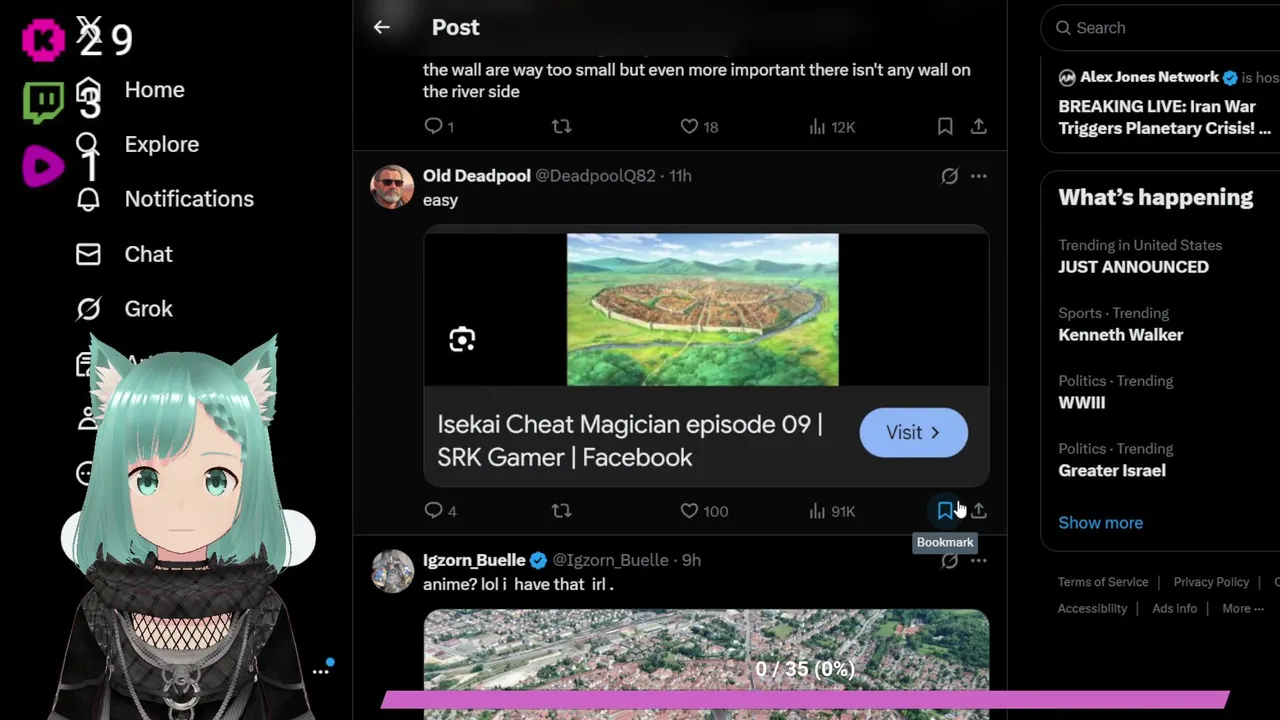Viewport: 1280px width, 720px height.
Task: Open the overflow menu on Old Deadpool's post
Action: point(979,176)
